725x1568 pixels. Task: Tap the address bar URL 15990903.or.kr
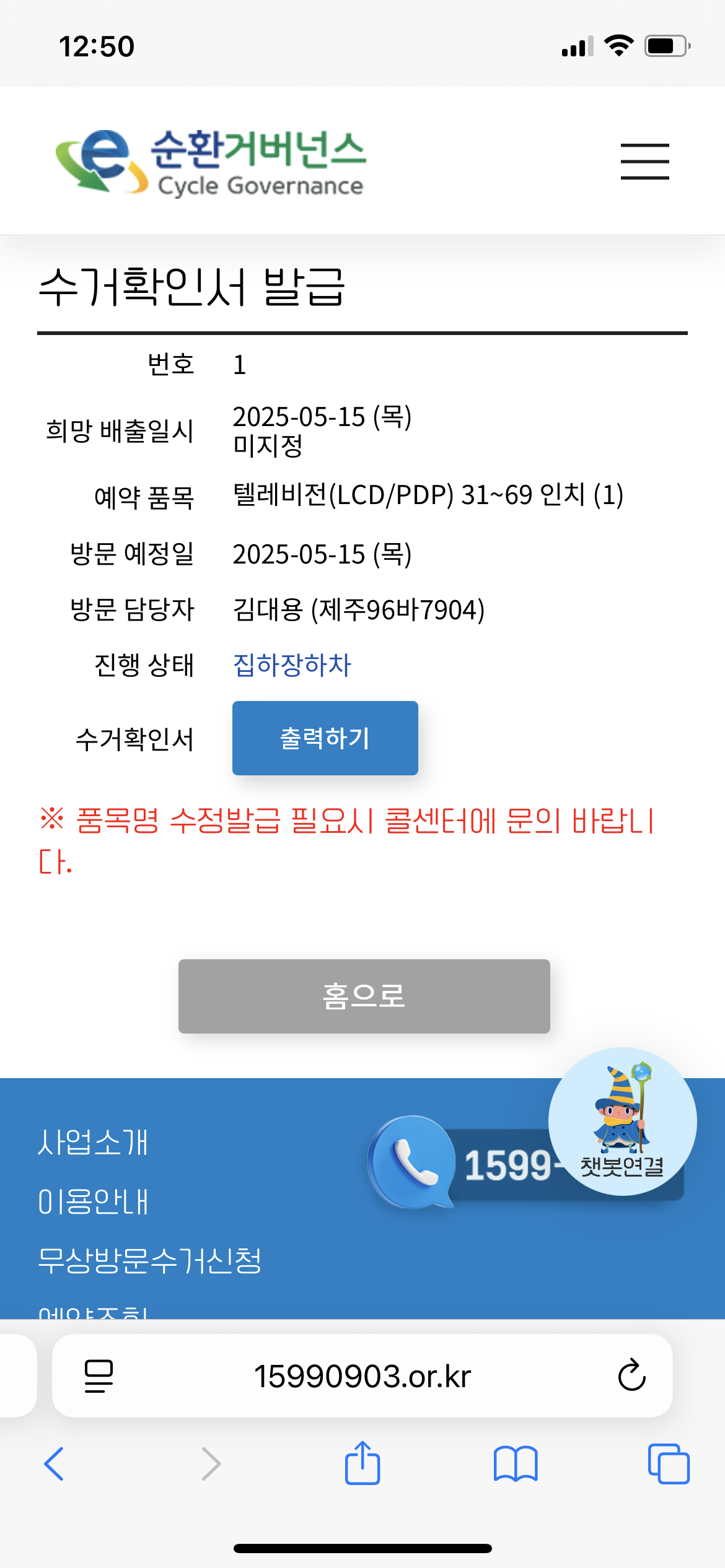362,1376
